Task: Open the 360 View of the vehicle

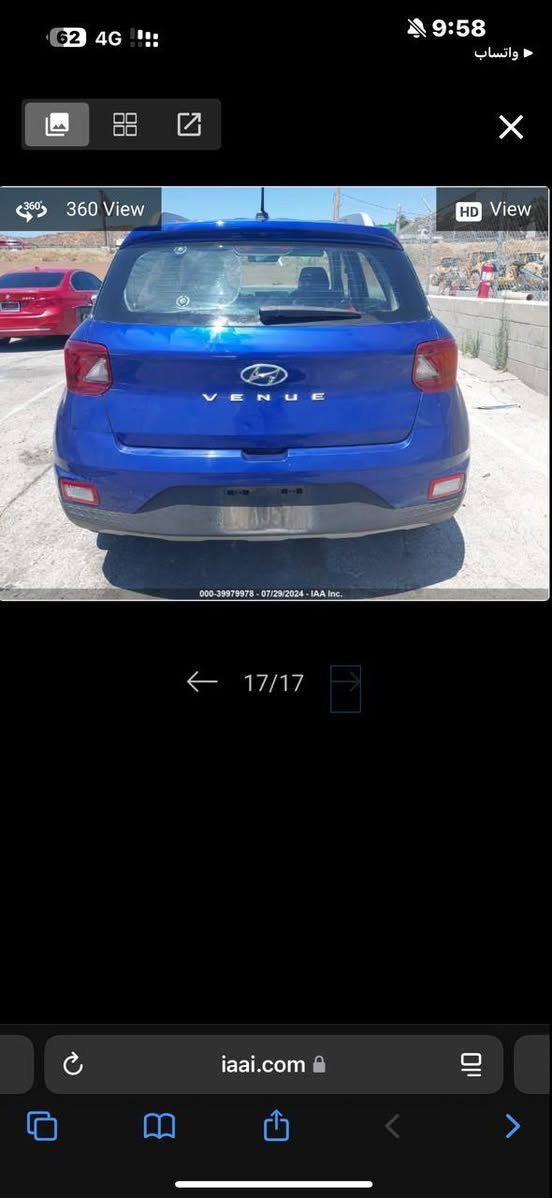Action: [80, 209]
